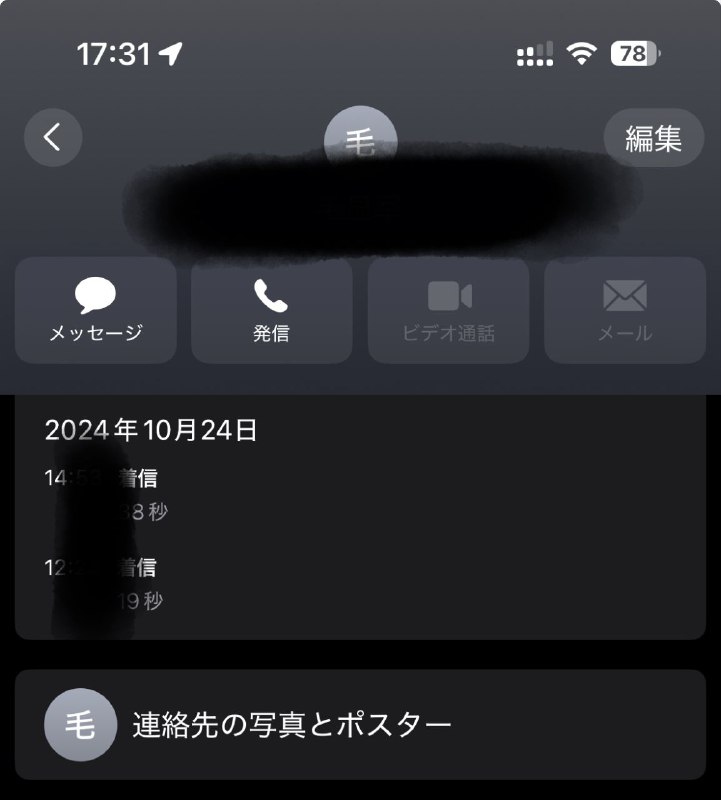Tap the cellular signal bars indicator

click(536, 52)
